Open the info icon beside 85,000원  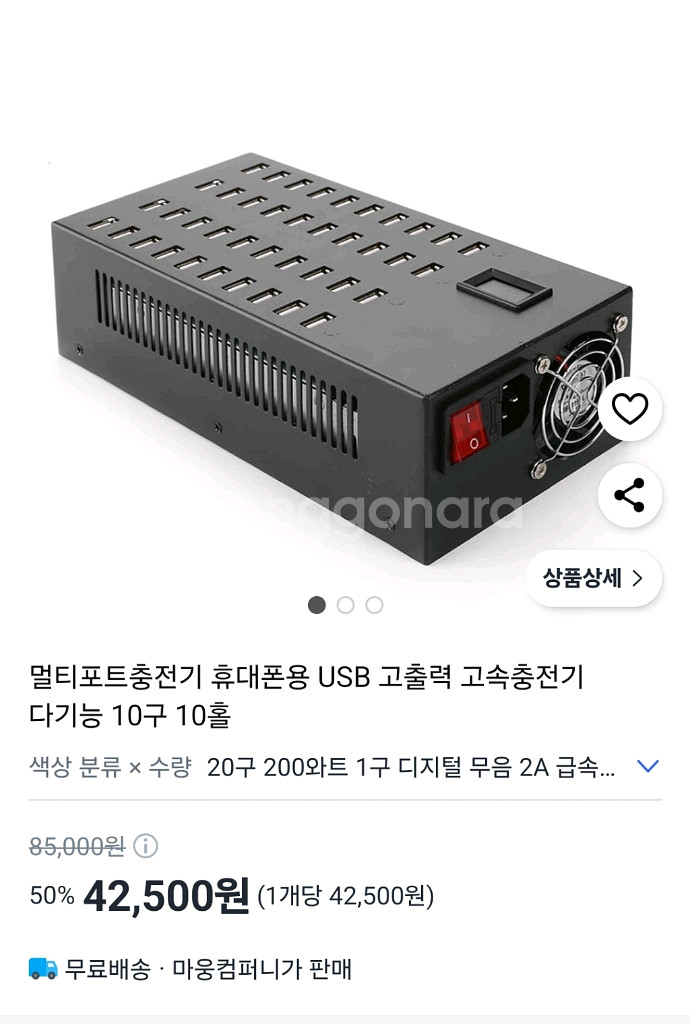click(x=146, y=846)
